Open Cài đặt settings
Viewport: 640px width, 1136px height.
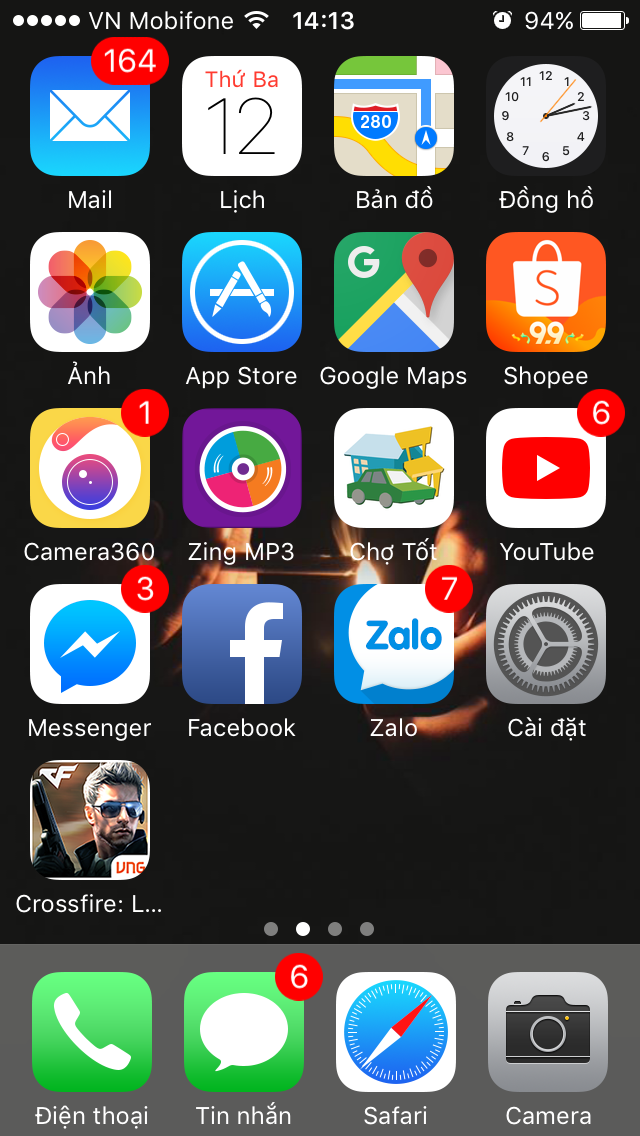(x=546, y=644)
